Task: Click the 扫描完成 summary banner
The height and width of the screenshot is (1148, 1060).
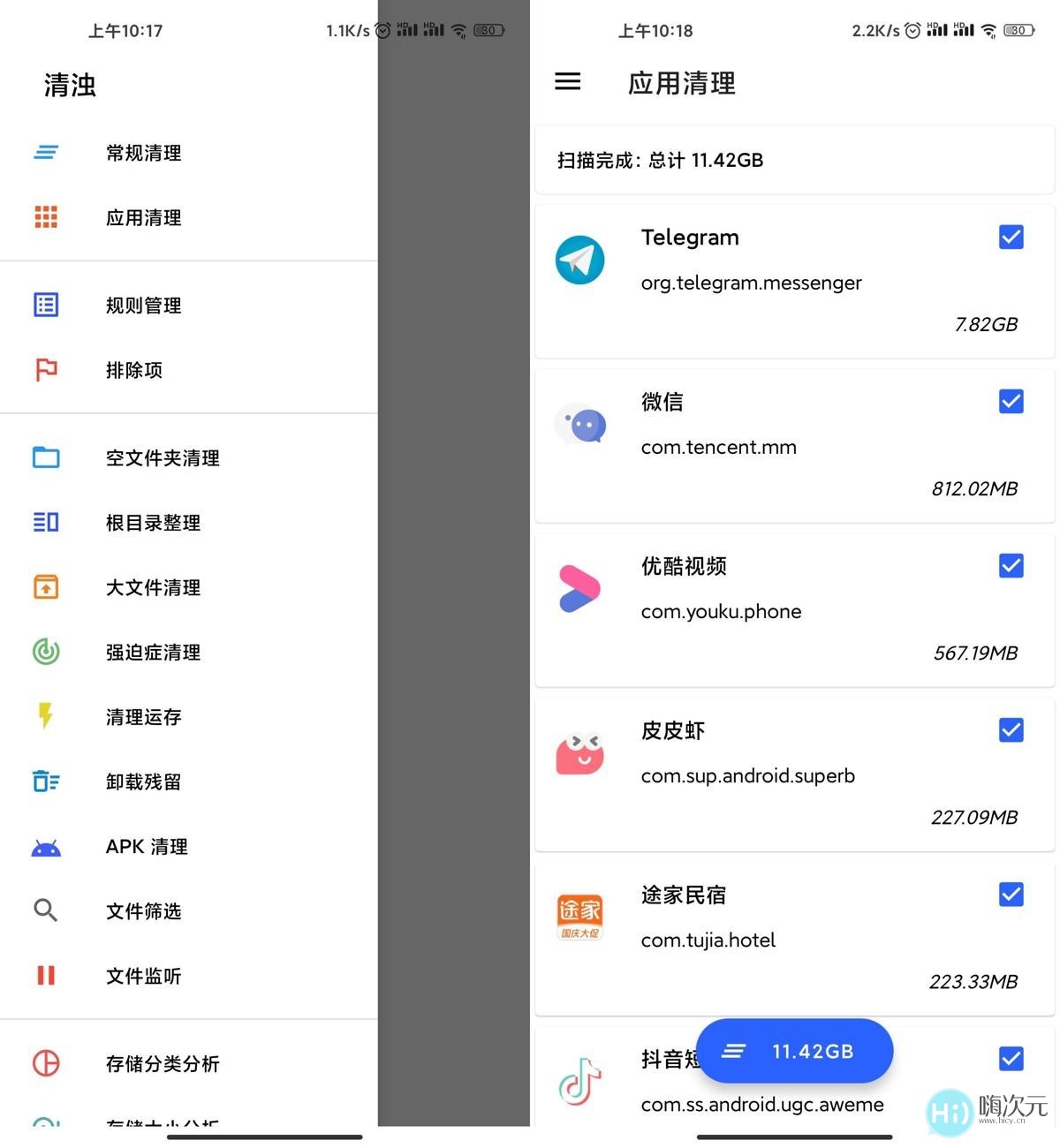Action: [x=793, y=160]
